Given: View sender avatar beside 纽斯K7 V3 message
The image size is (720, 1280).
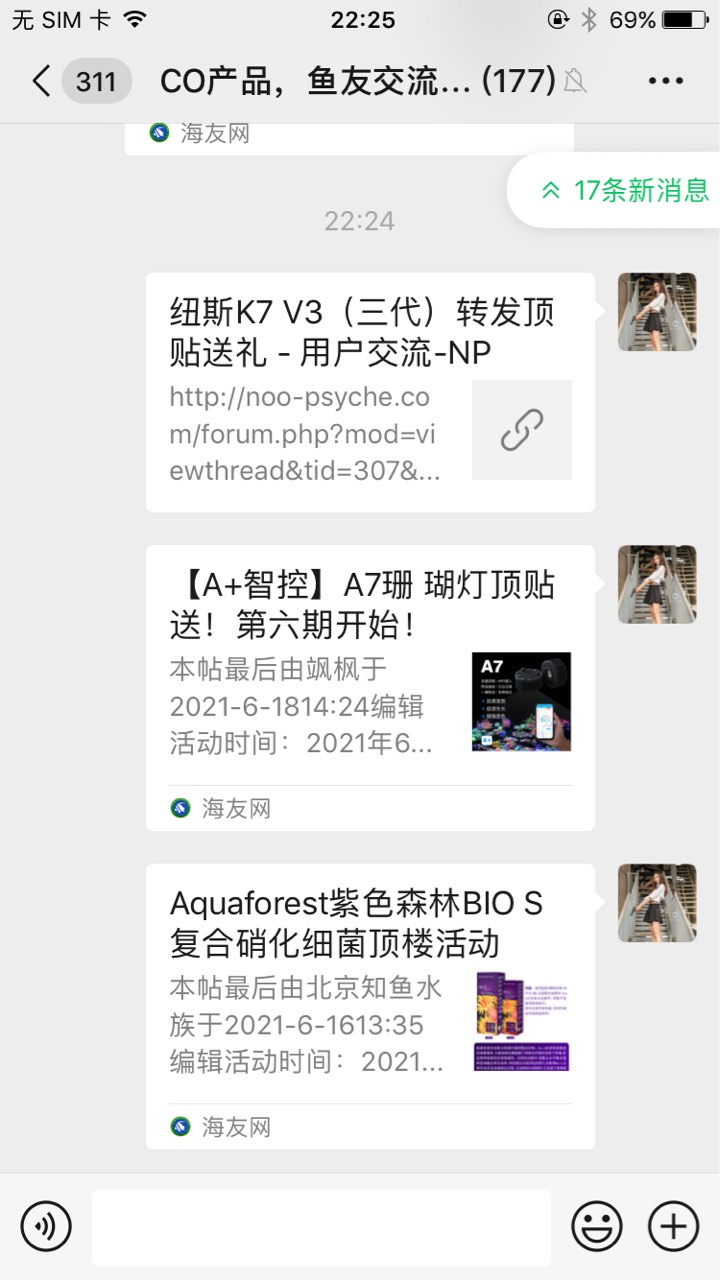Looking at the screenshot, I should click(x=657, y=312).
